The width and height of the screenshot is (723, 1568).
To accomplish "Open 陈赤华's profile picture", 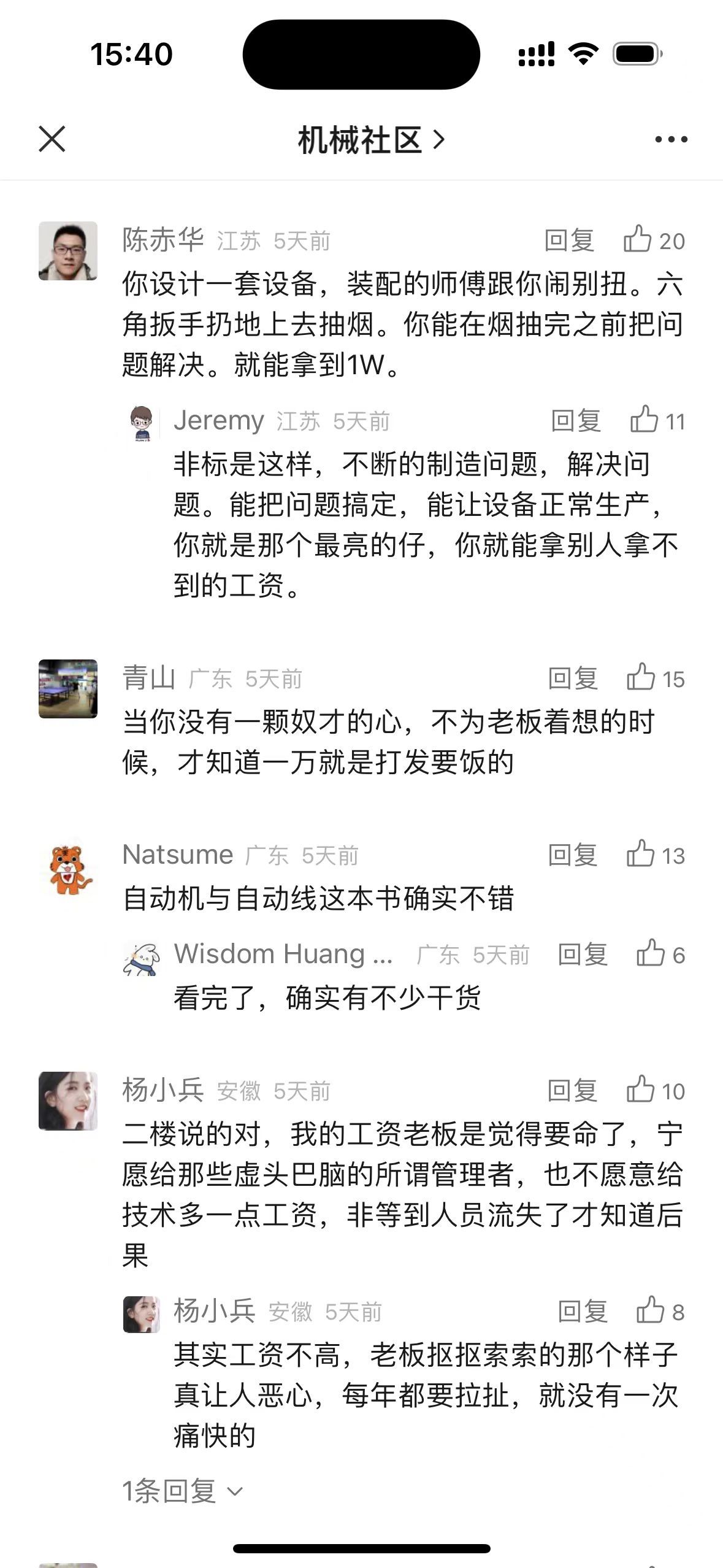I will (x=68, y=251).
